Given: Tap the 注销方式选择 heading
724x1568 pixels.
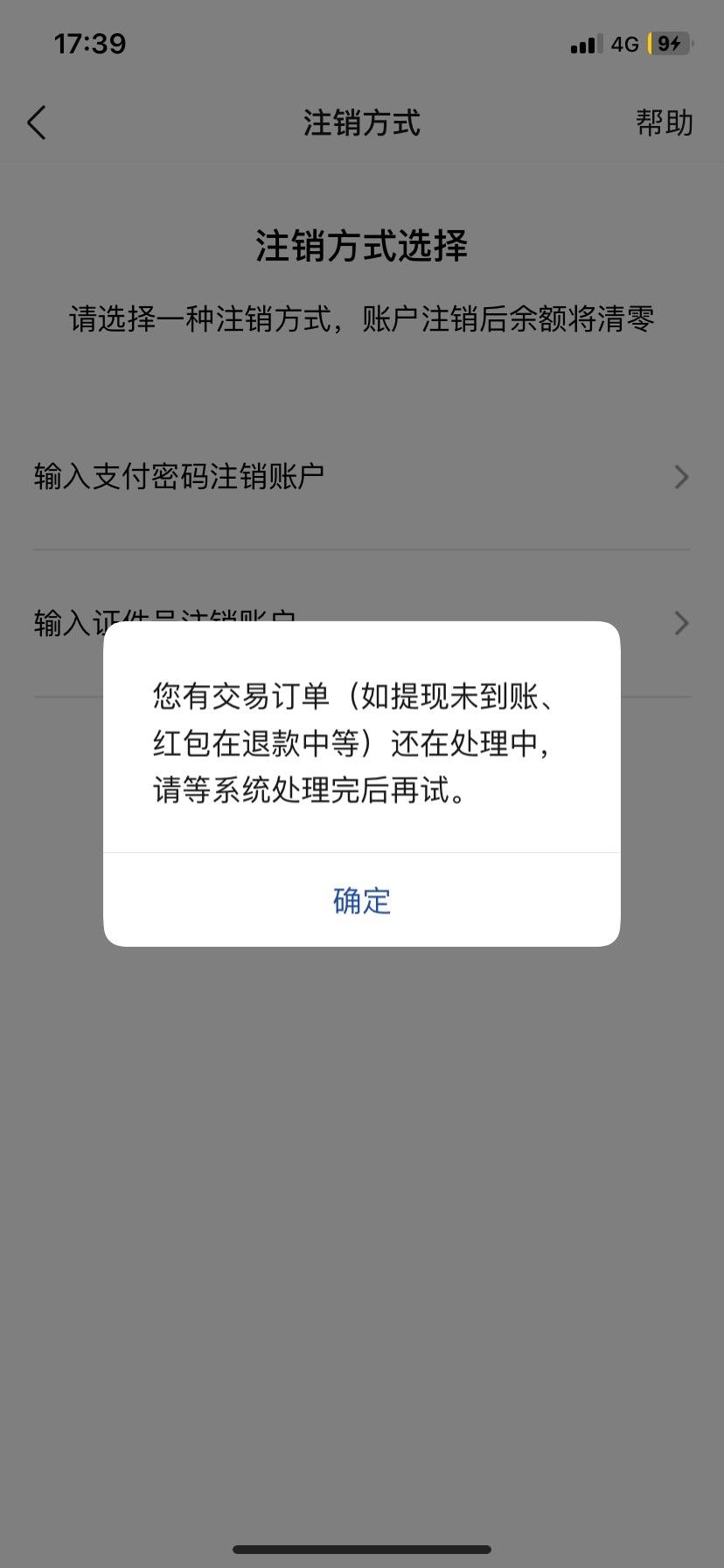Looking at the screenshot, I should coord(361,246).
